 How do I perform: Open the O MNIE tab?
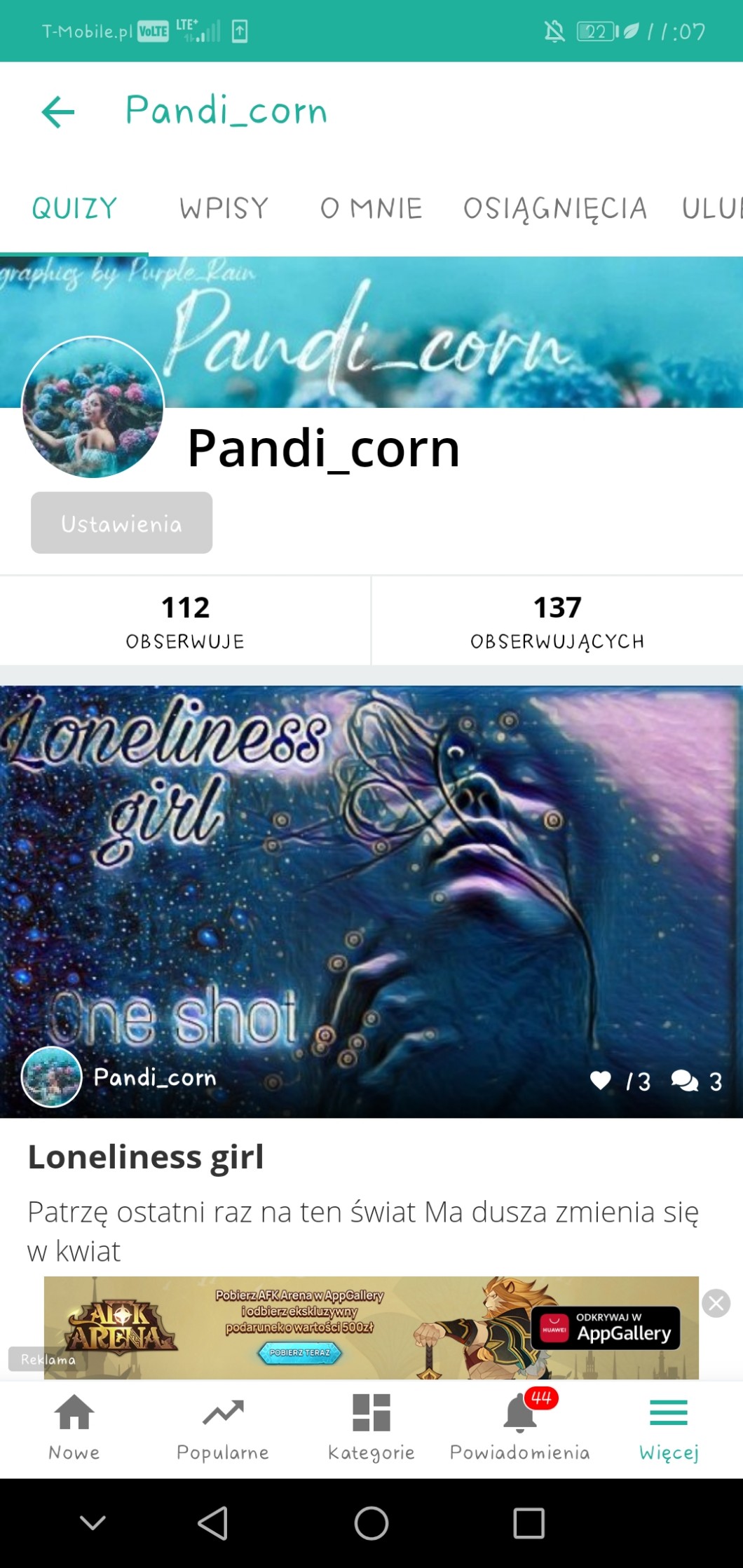click(x=371, y=208)
